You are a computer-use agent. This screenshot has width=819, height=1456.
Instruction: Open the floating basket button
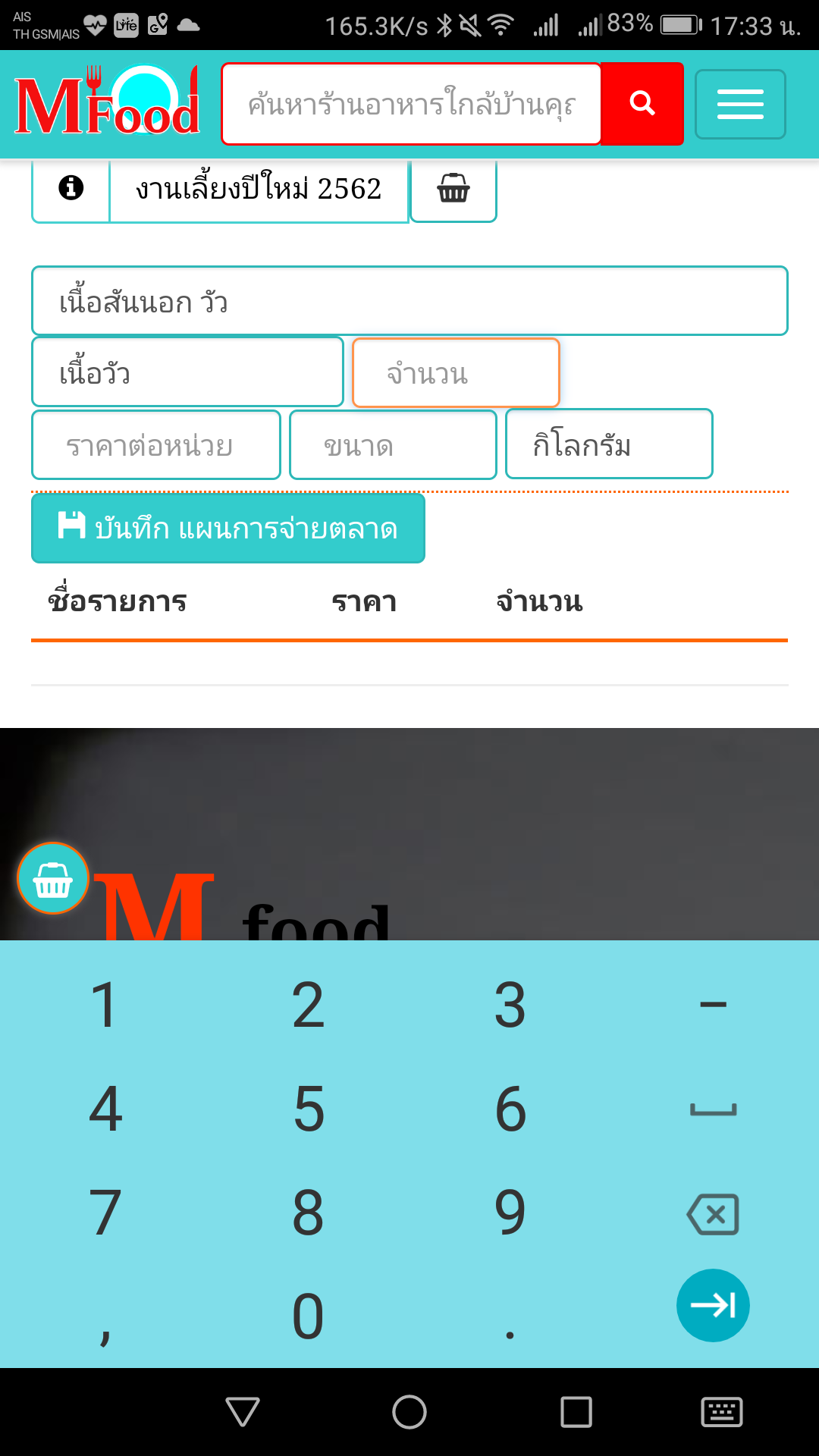(53, 878)
